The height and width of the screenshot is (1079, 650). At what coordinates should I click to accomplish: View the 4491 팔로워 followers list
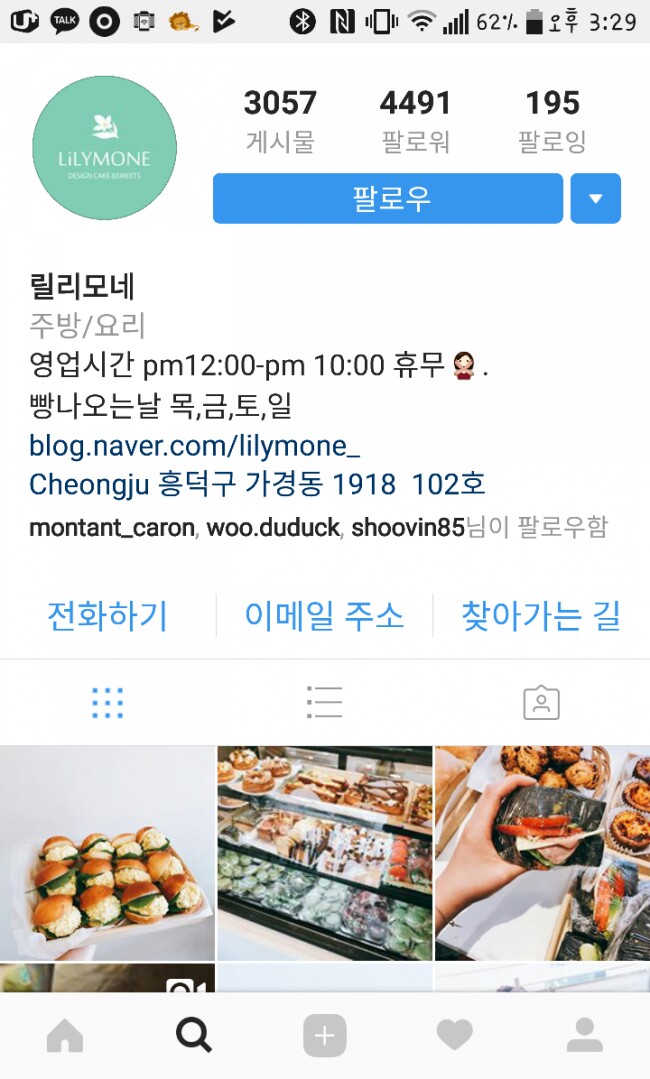click(415, 120)
